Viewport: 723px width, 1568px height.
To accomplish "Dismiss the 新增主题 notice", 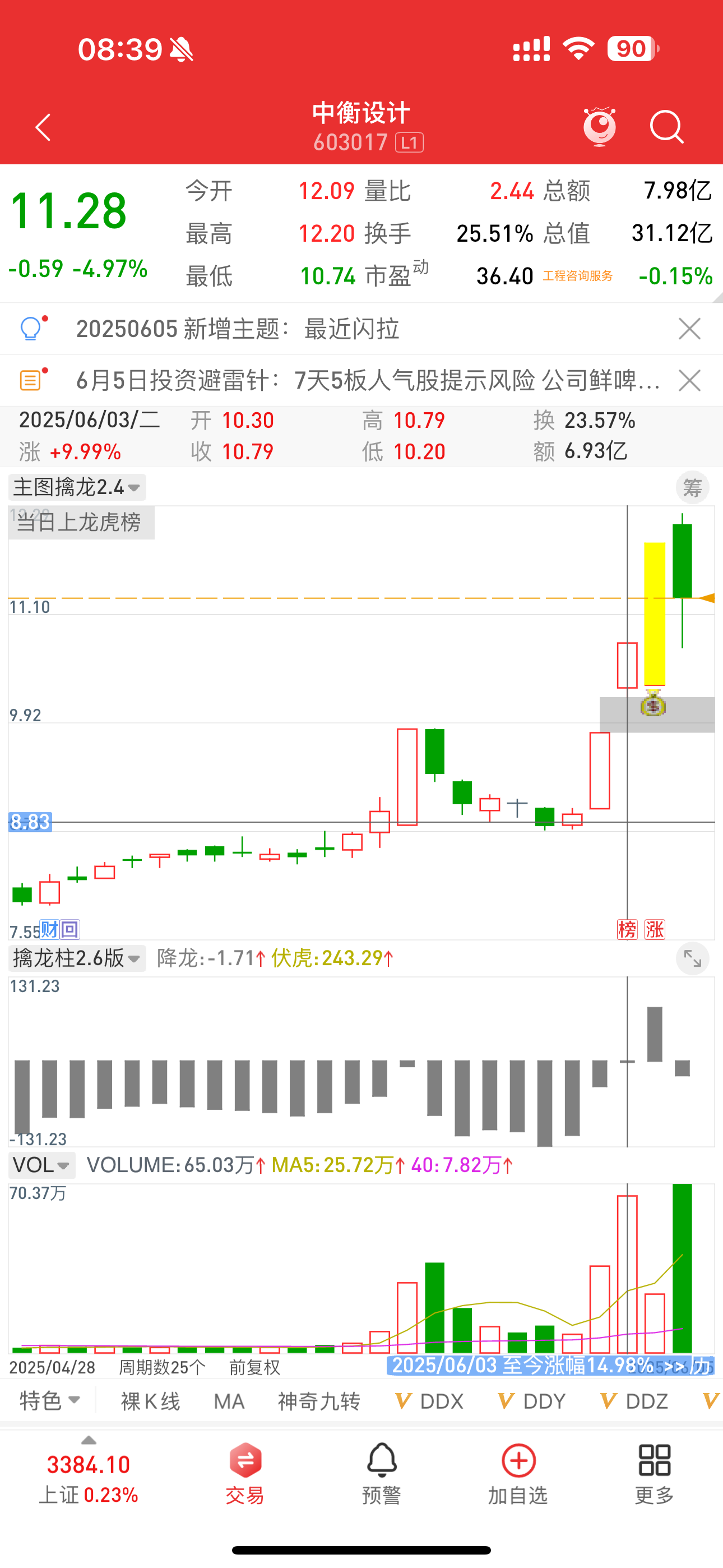I will 689,329.
